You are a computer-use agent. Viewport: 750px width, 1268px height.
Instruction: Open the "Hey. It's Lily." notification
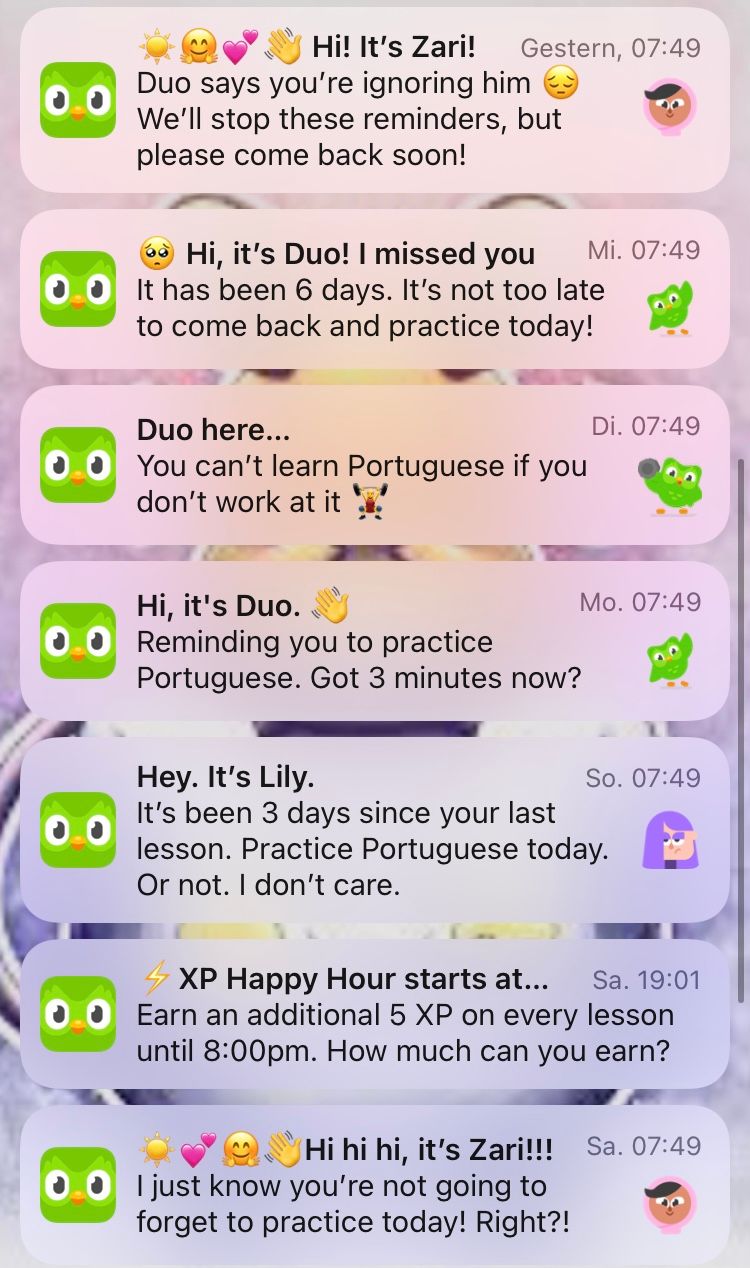pos(375,830)
